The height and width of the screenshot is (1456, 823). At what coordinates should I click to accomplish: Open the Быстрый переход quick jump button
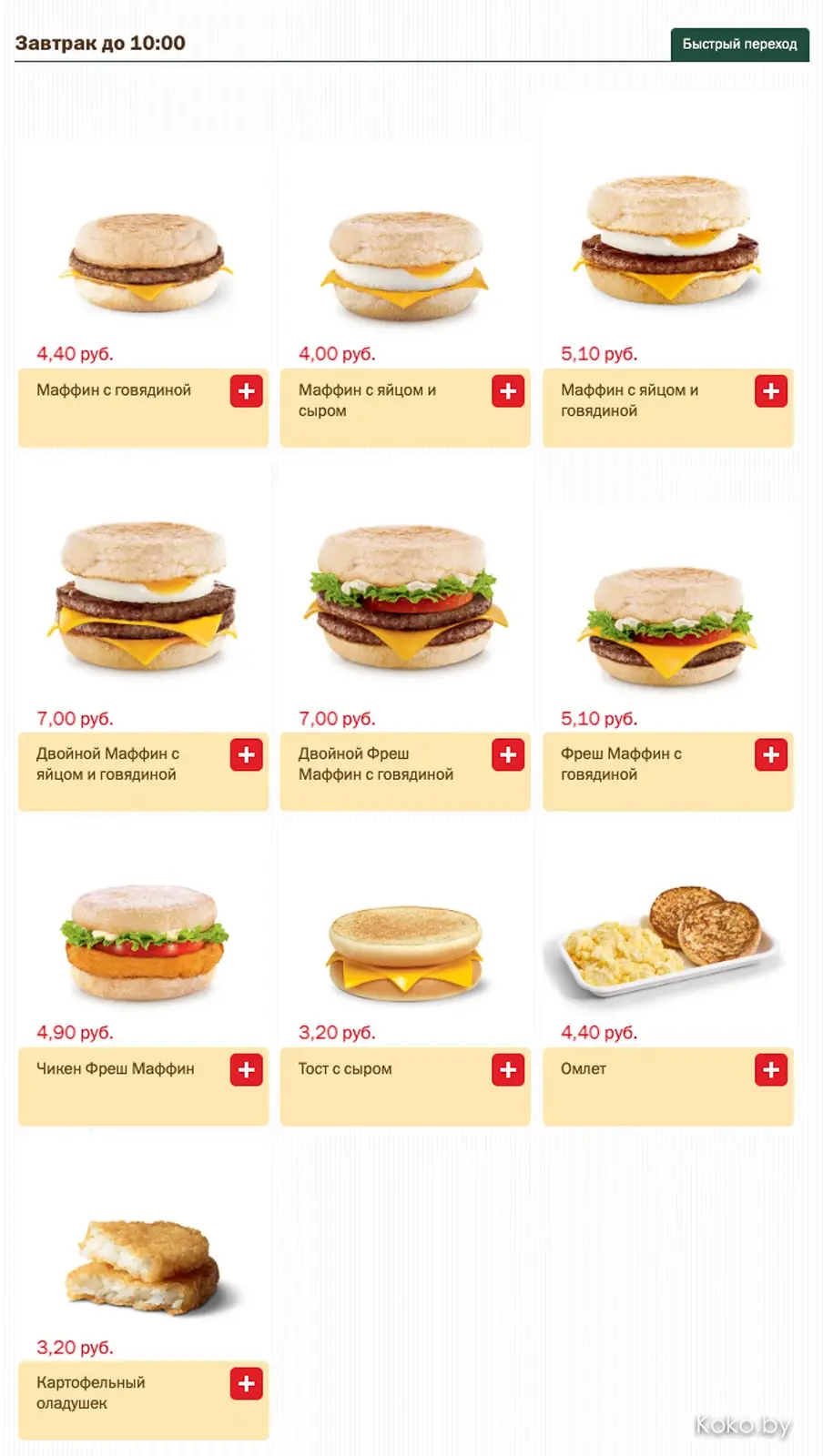739,44
